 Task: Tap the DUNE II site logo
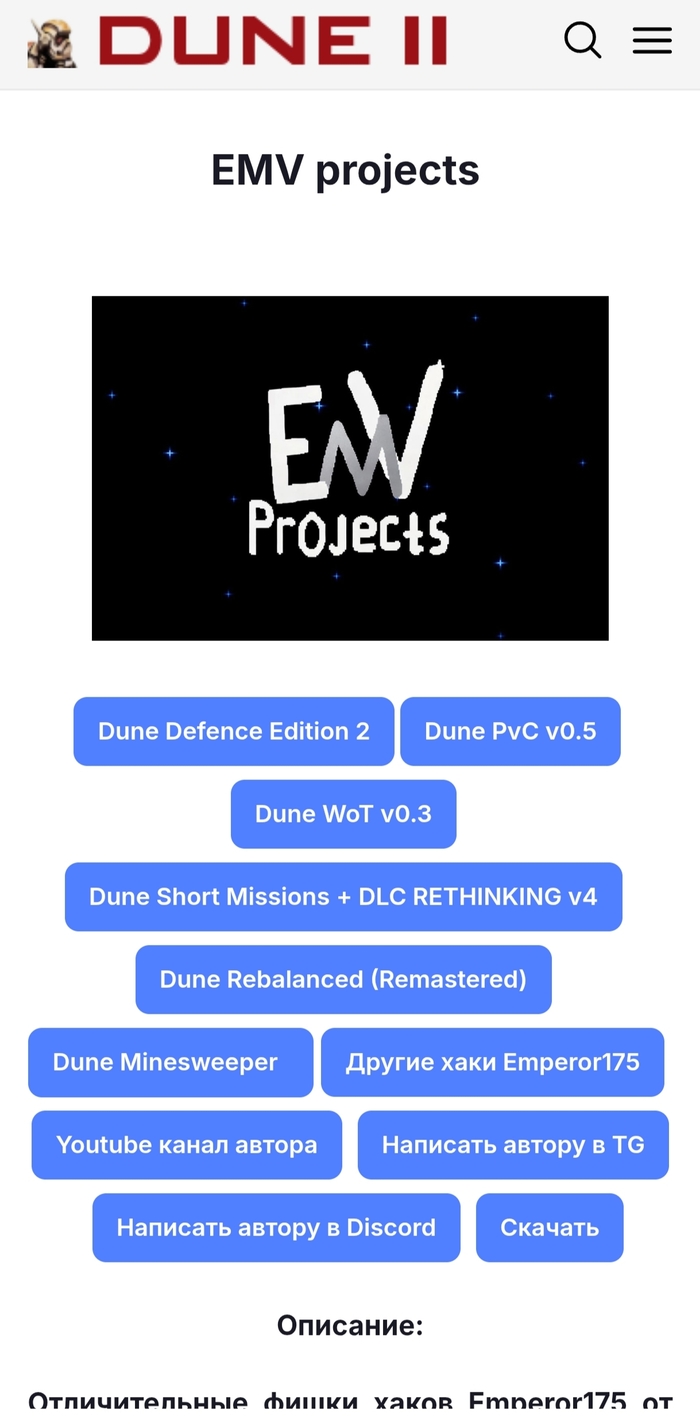point(238,43)
